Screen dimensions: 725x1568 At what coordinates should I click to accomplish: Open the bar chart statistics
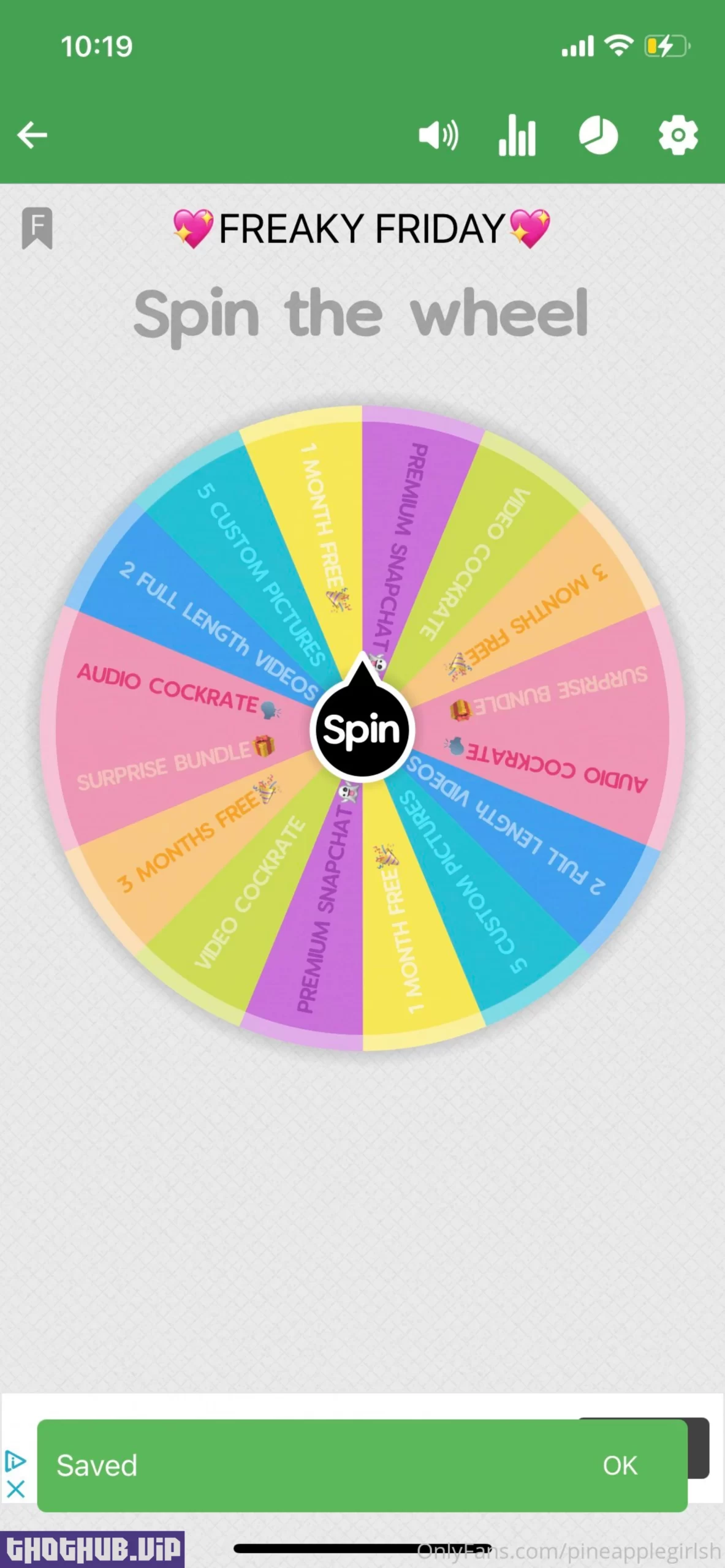click(517, 135)
